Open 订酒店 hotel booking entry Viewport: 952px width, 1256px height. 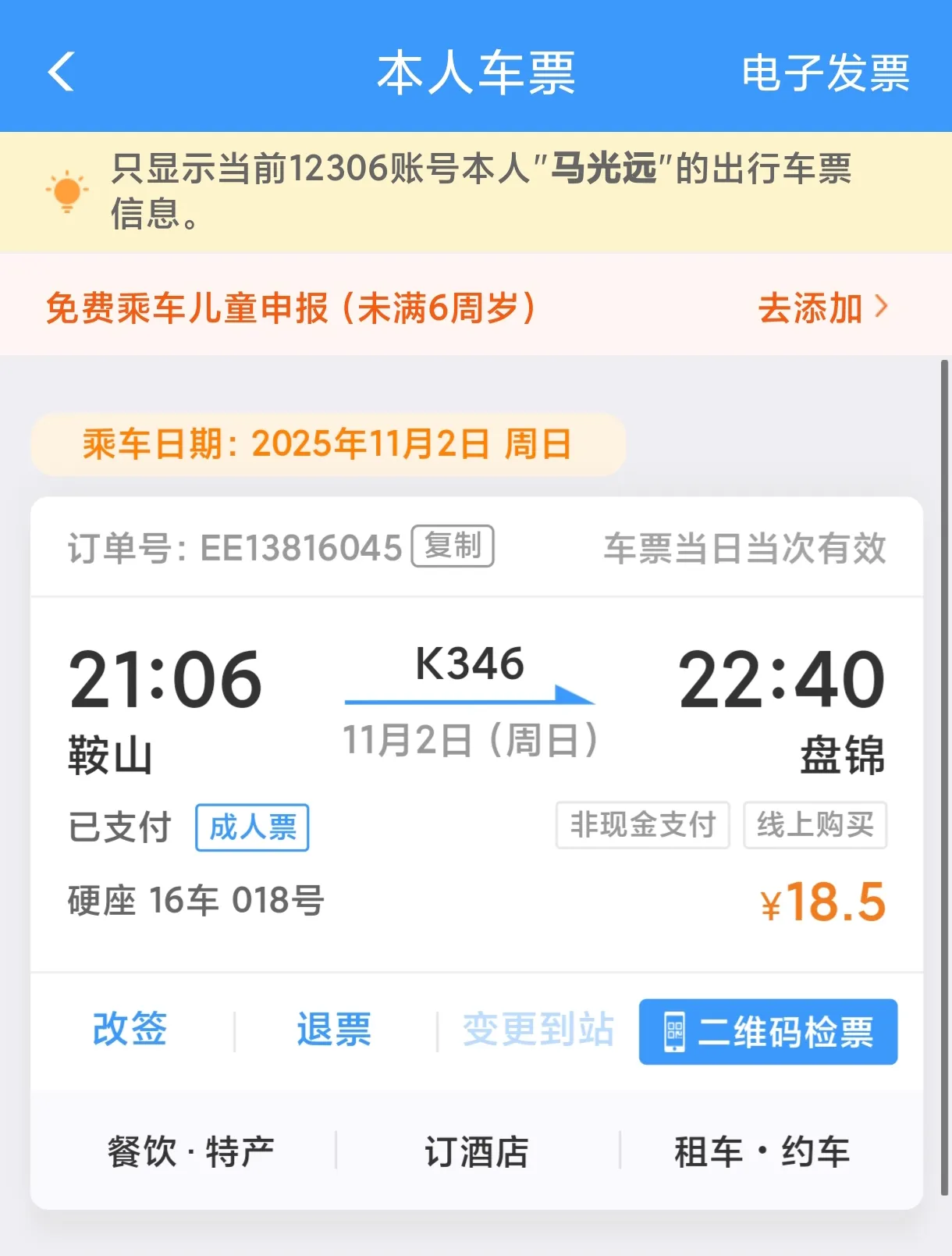click(476, 1150)
